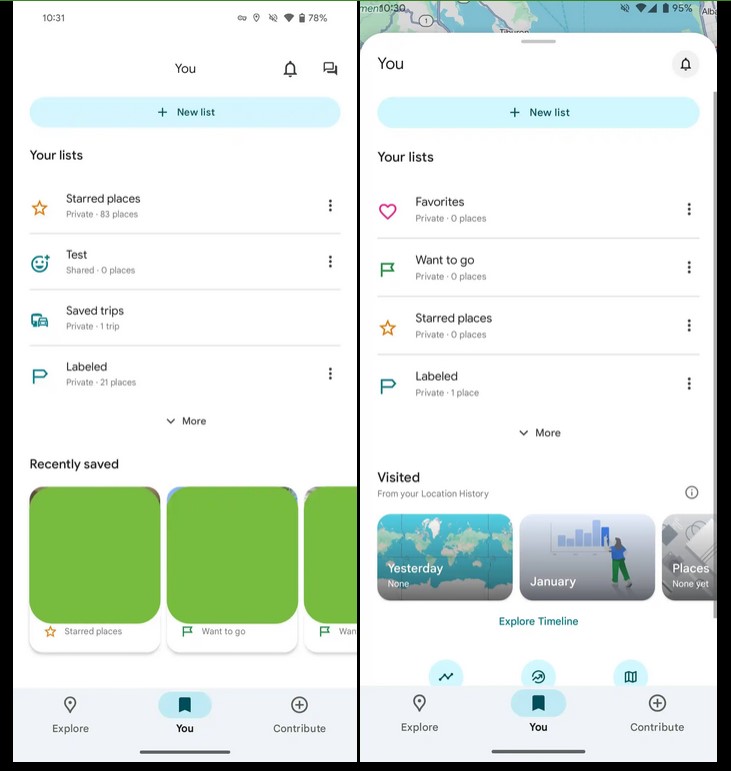This screenshot has width=731, height=771.
Task: Open the Places visited card
Action: coord(689,557)
